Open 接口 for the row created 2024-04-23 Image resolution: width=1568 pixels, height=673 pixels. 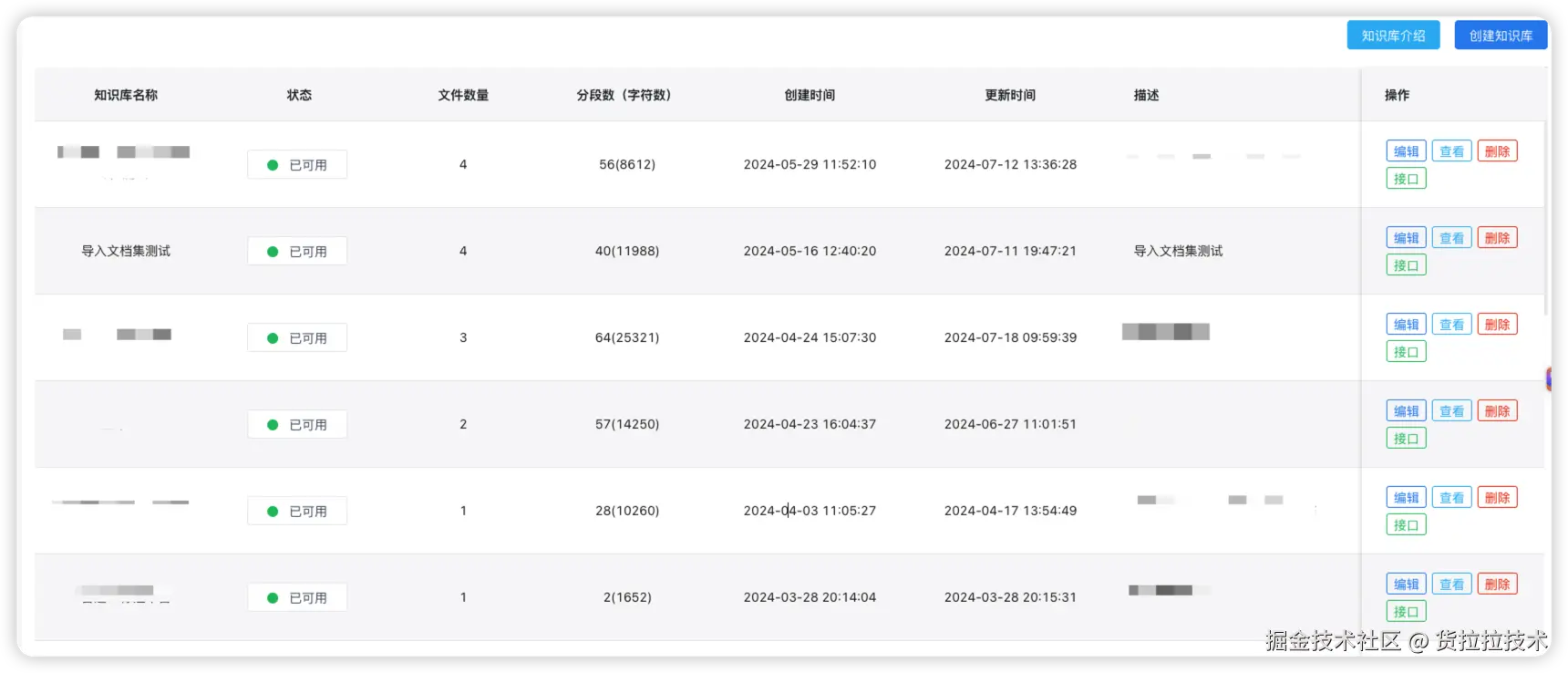[x=1406, y=439]
